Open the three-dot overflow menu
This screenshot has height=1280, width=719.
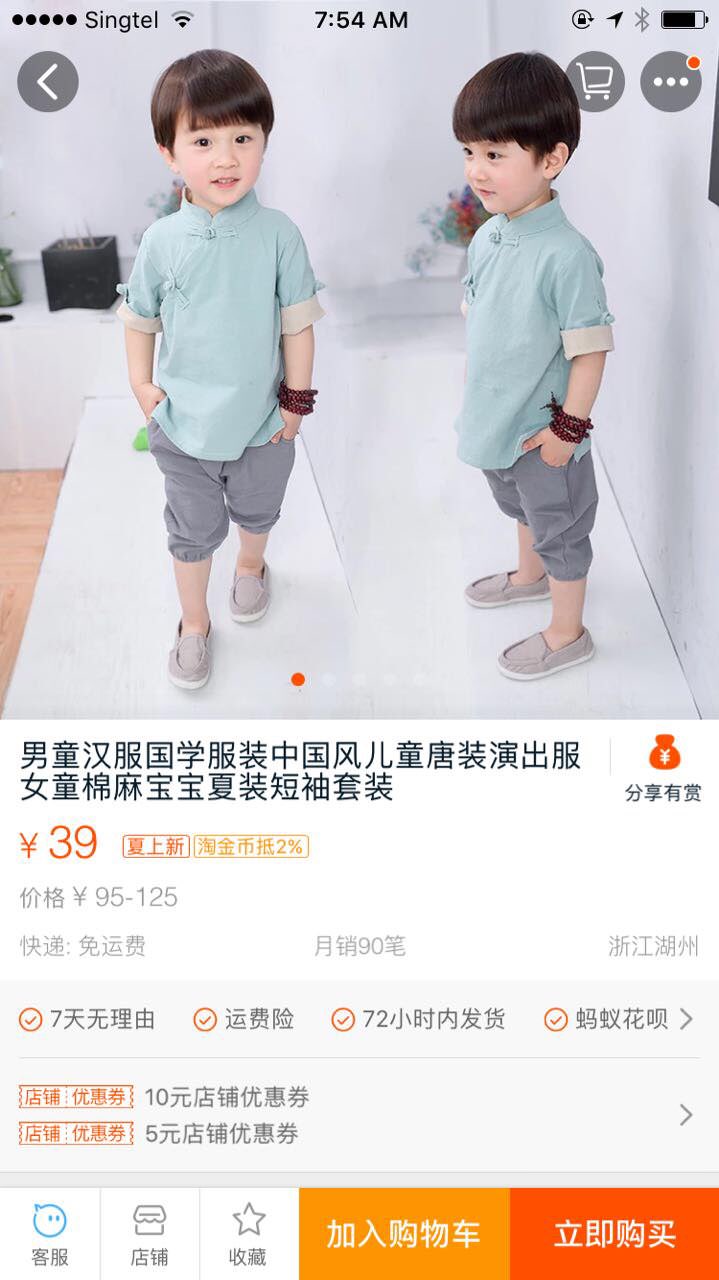(x=670, y=82)
